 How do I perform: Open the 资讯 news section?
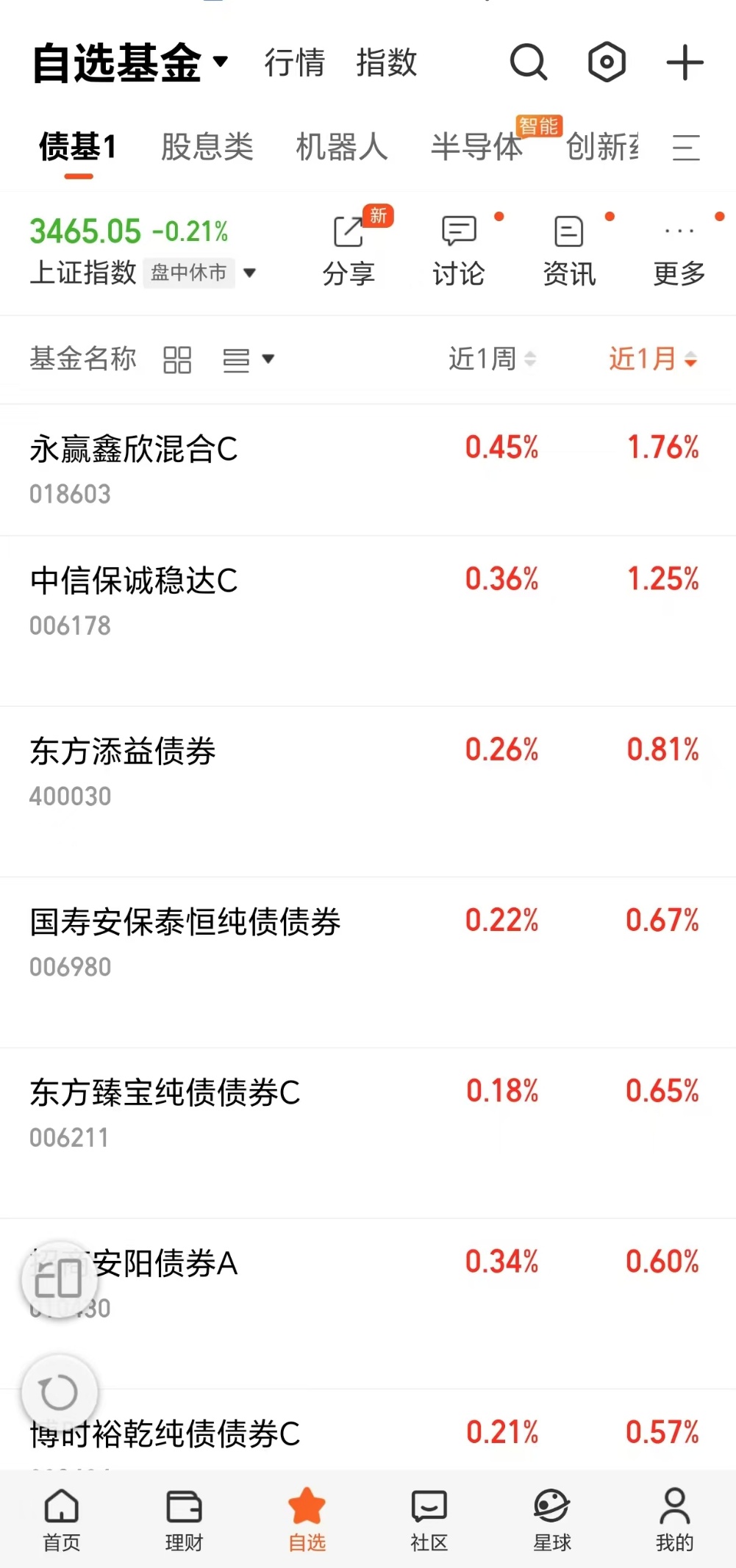[x=569, y=251]
